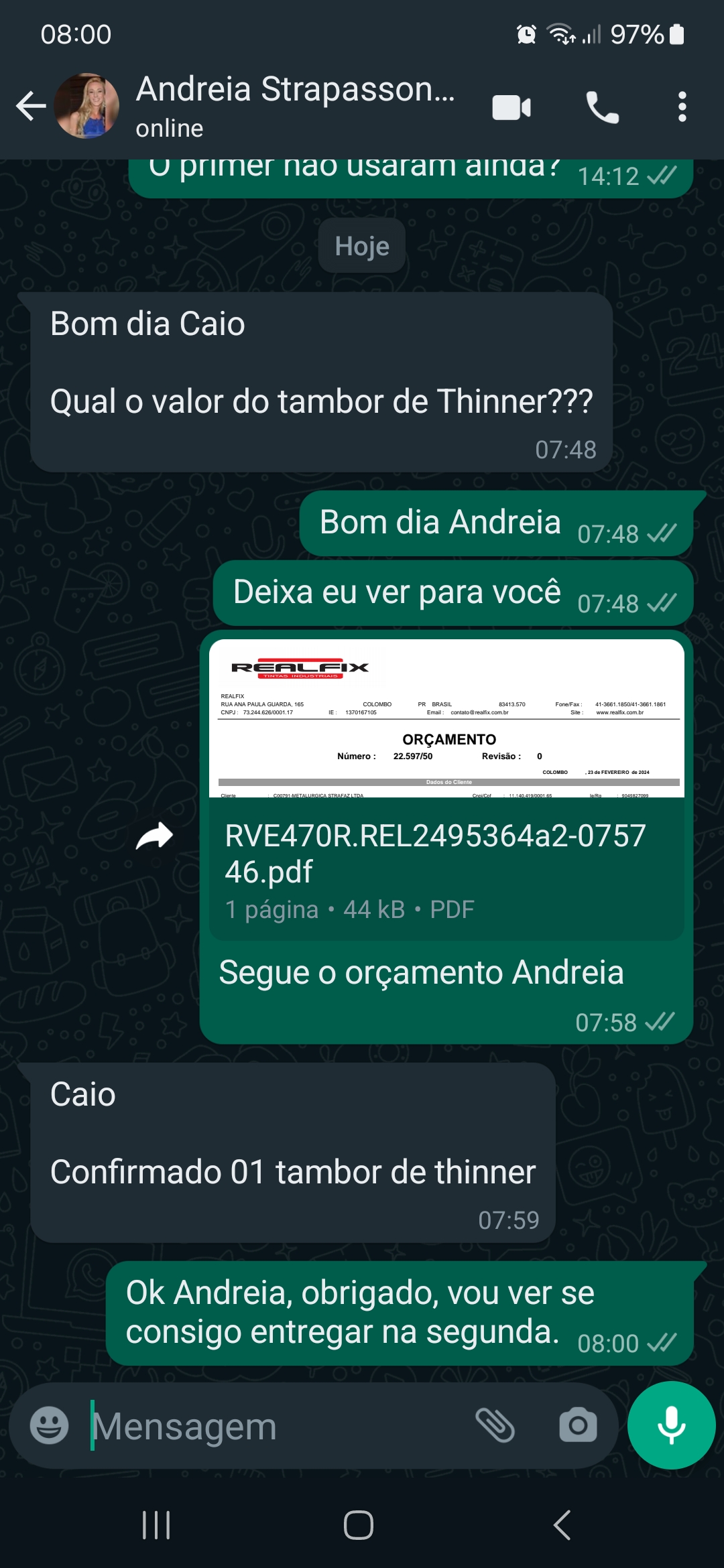Open the camera from message bar
This screenshot has width=724, height=1568.
pos(578,1425)
